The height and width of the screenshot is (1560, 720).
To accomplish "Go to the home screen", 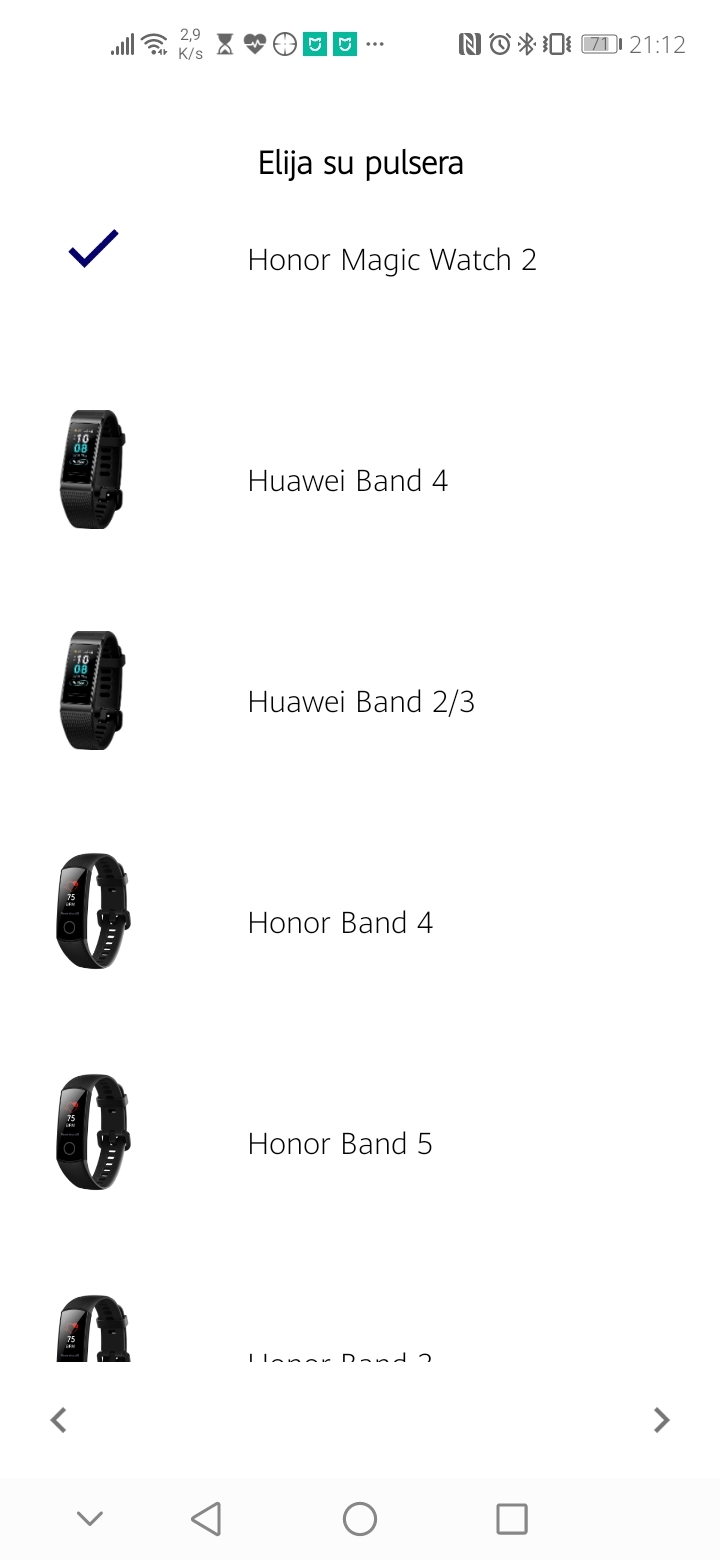I will click(360, 1519).
